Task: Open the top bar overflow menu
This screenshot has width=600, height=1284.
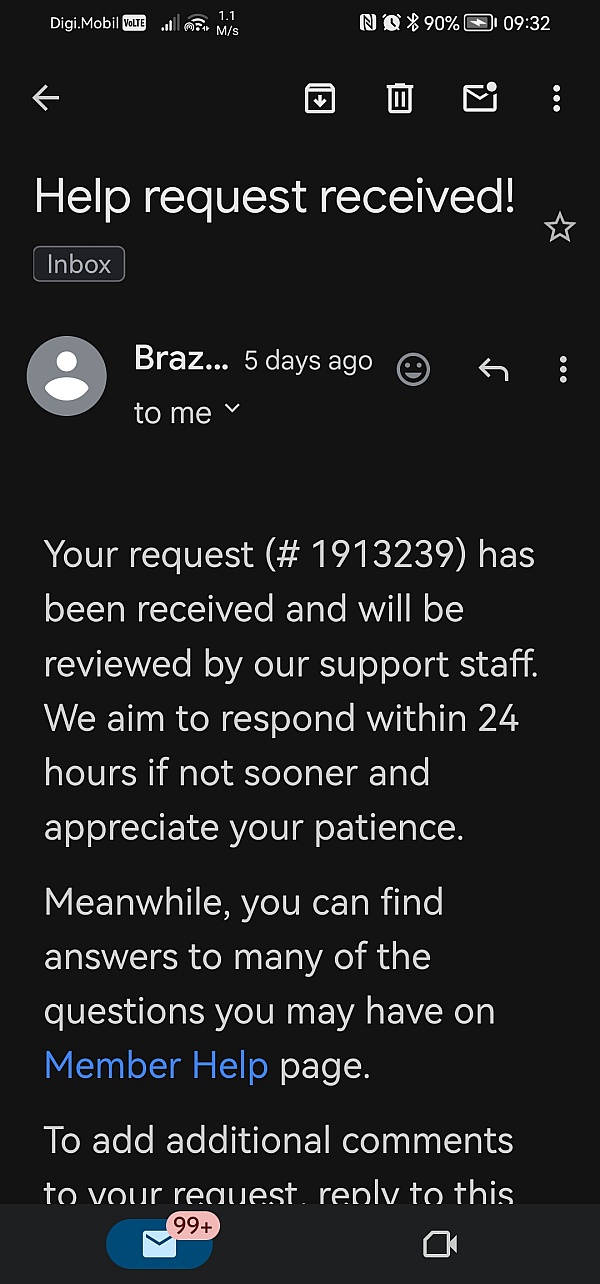Action: [557, 98]
